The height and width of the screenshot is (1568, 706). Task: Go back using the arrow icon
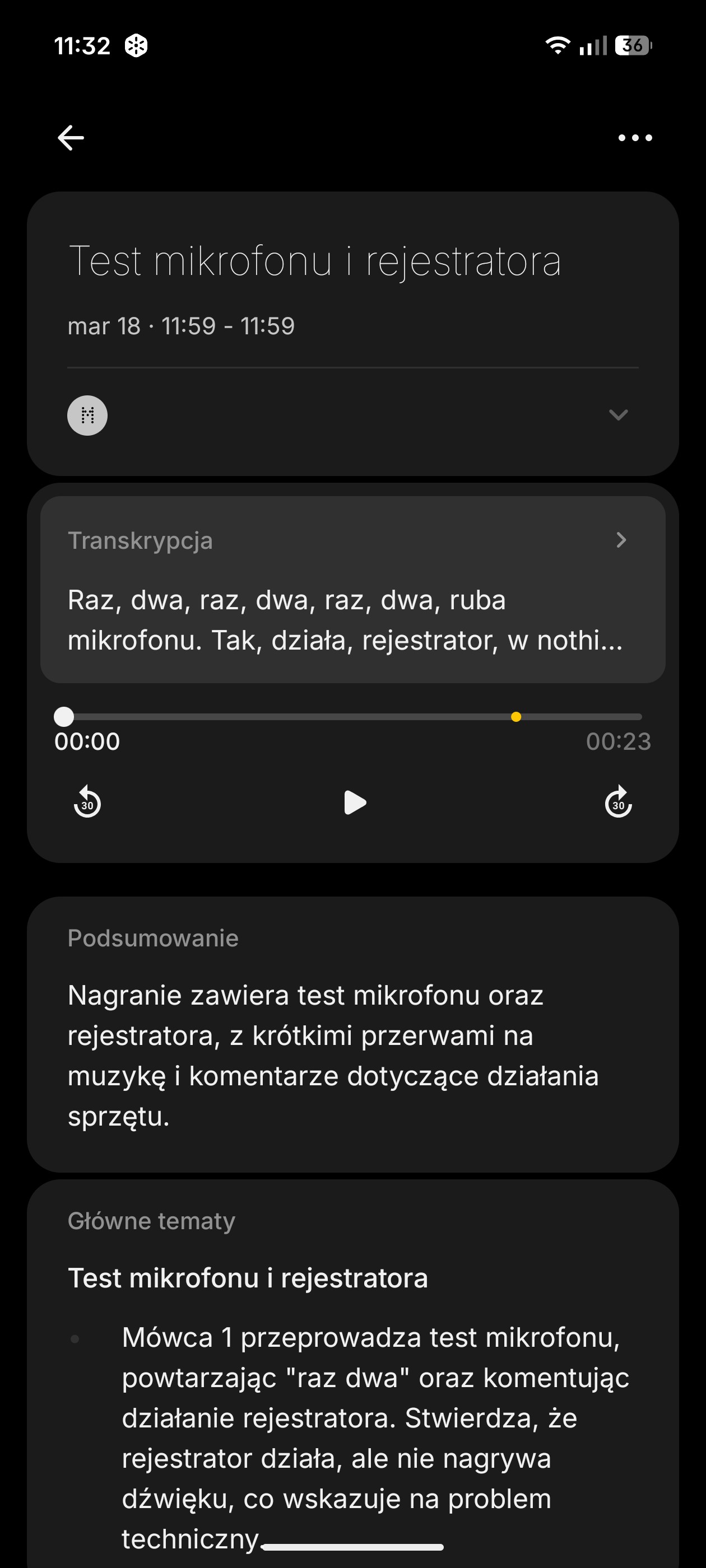(71, 138)
